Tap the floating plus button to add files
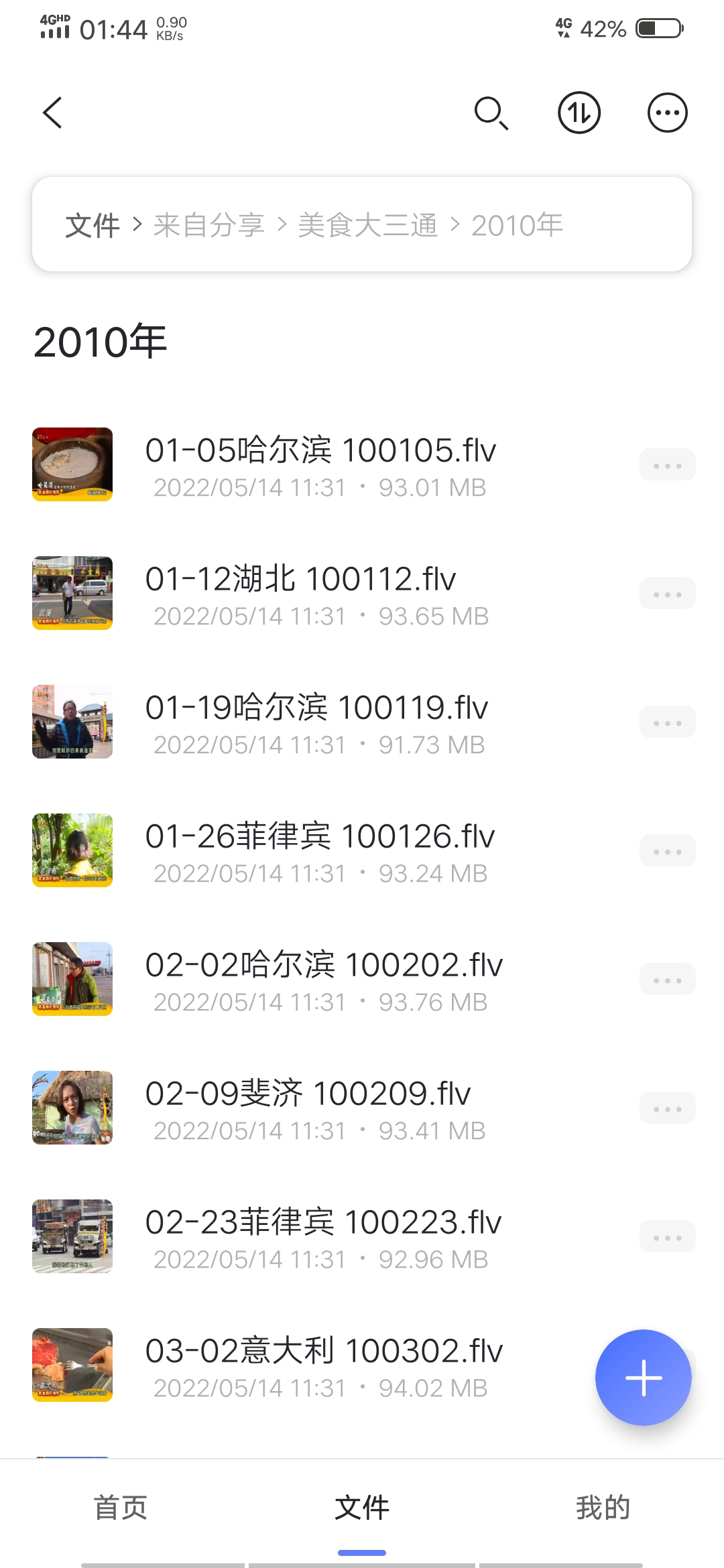This screenshot has height=1568, width=724. pyautogui.click(x=643, y=1377)
